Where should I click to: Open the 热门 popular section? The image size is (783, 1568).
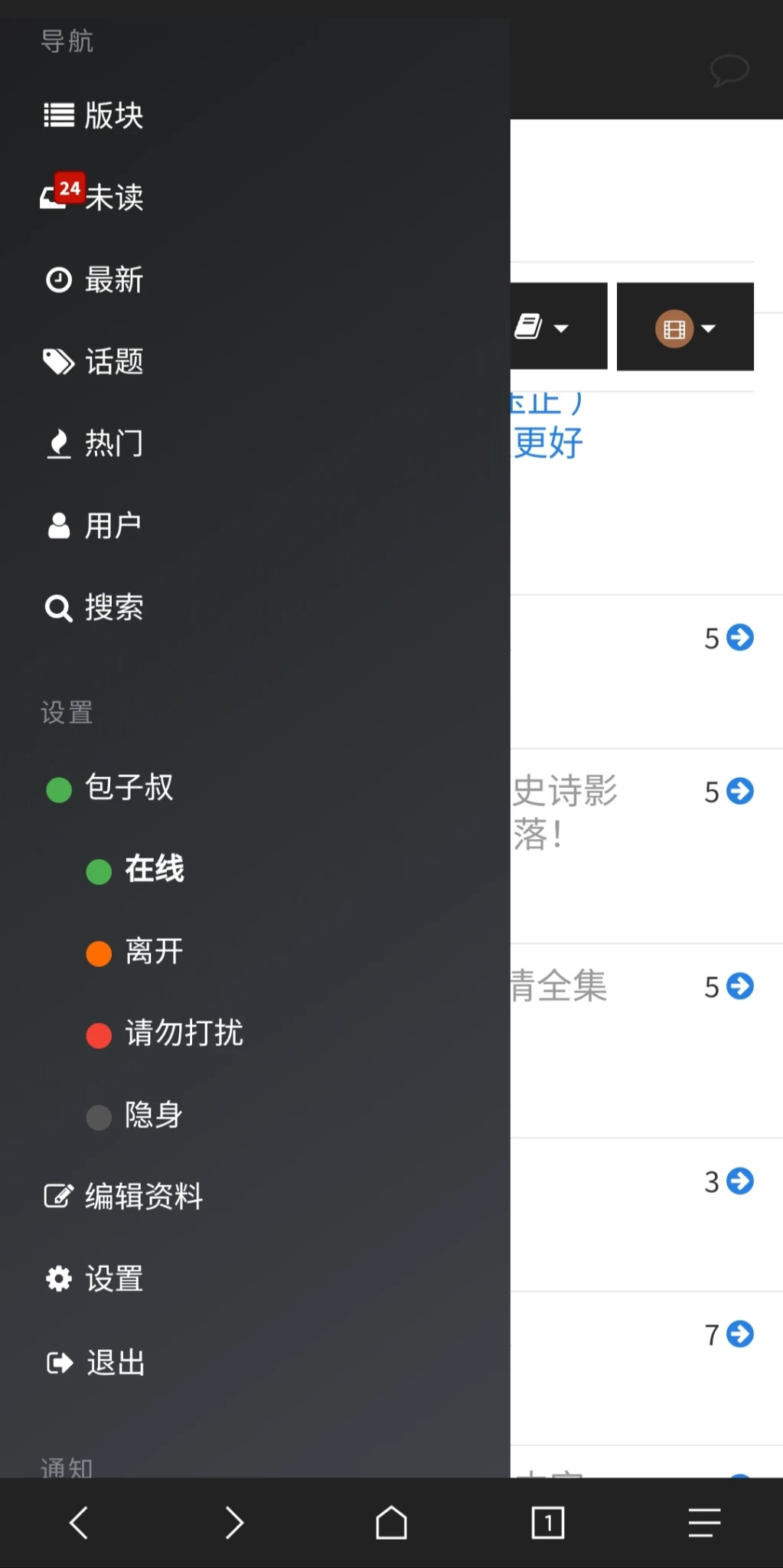click(x=93, y=443)
